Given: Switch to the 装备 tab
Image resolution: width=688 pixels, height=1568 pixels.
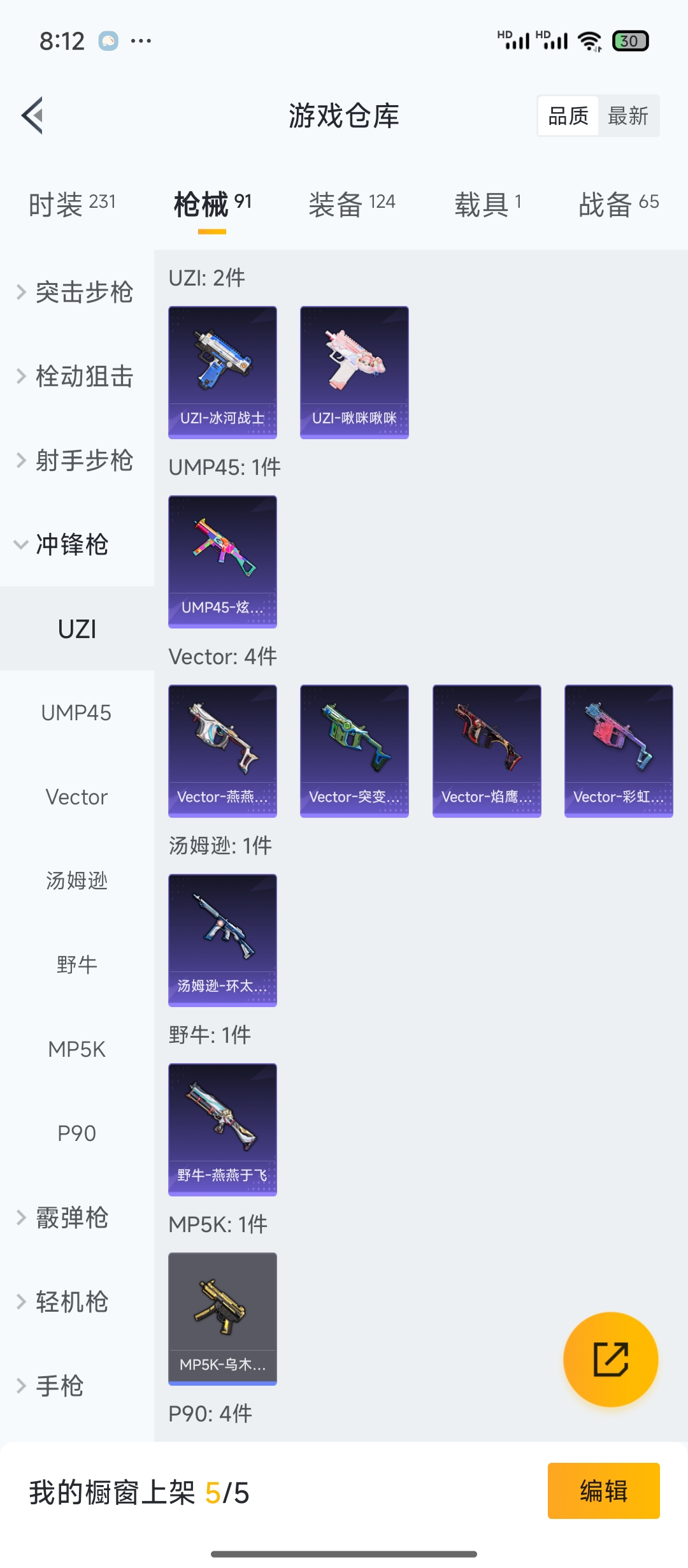Looking at the screenshot, I should coord(352,204).
